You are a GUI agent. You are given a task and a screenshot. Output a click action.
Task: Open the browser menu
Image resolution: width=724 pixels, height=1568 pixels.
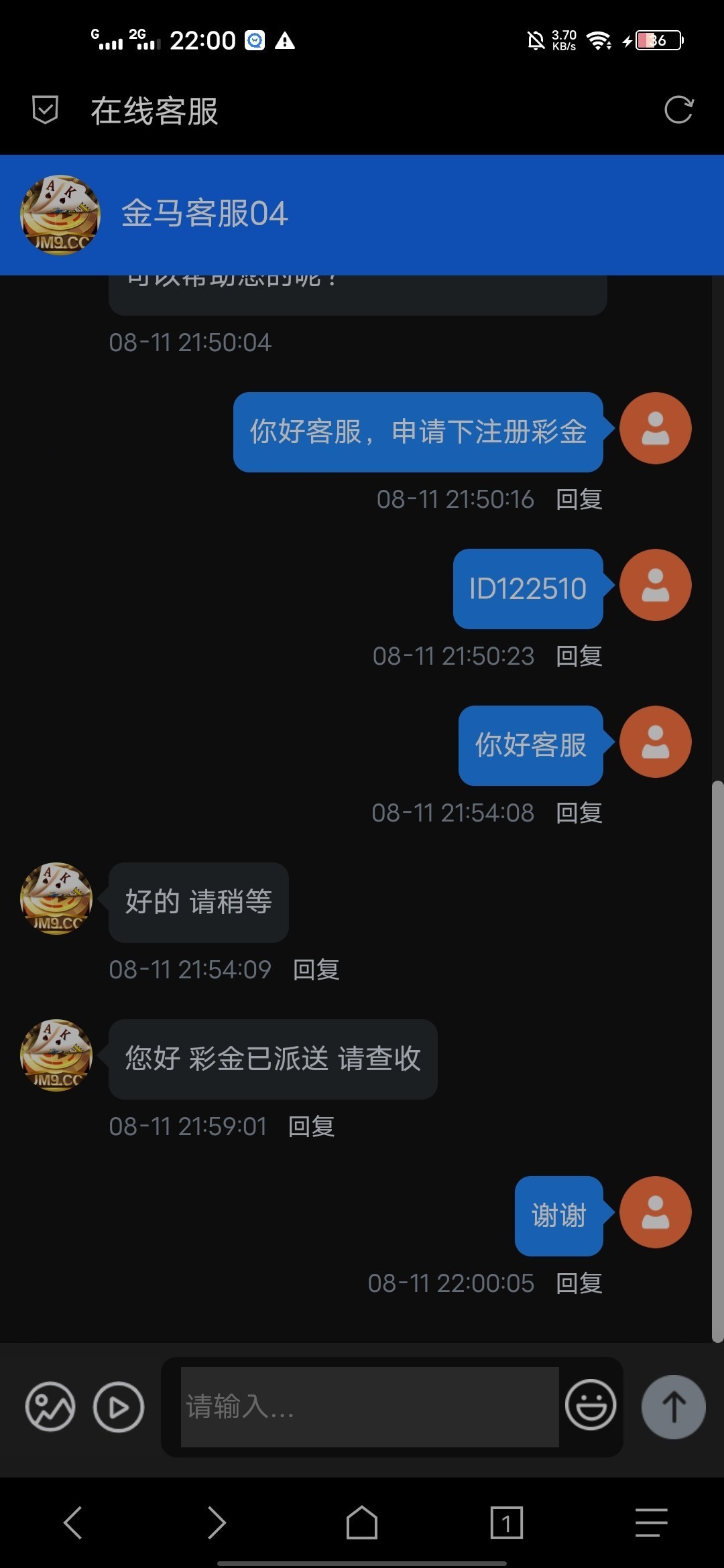pyautogui.click(x=651, y=1523)
